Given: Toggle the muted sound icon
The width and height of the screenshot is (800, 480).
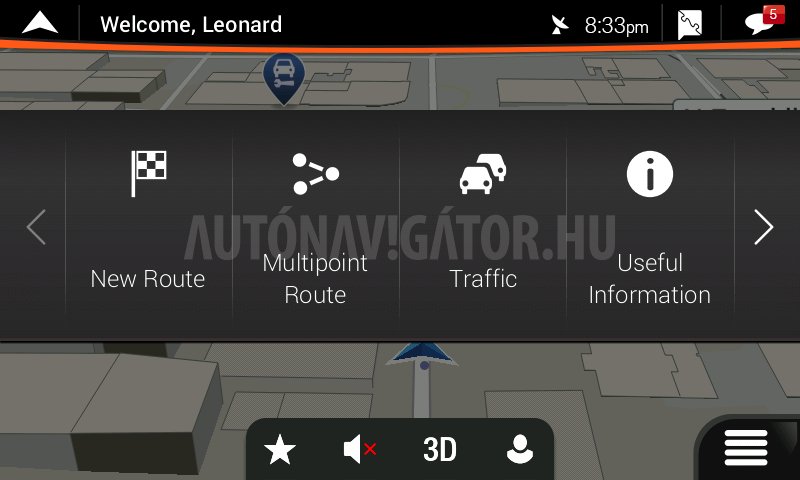Looking at the screenshot, I should (360, 451).
